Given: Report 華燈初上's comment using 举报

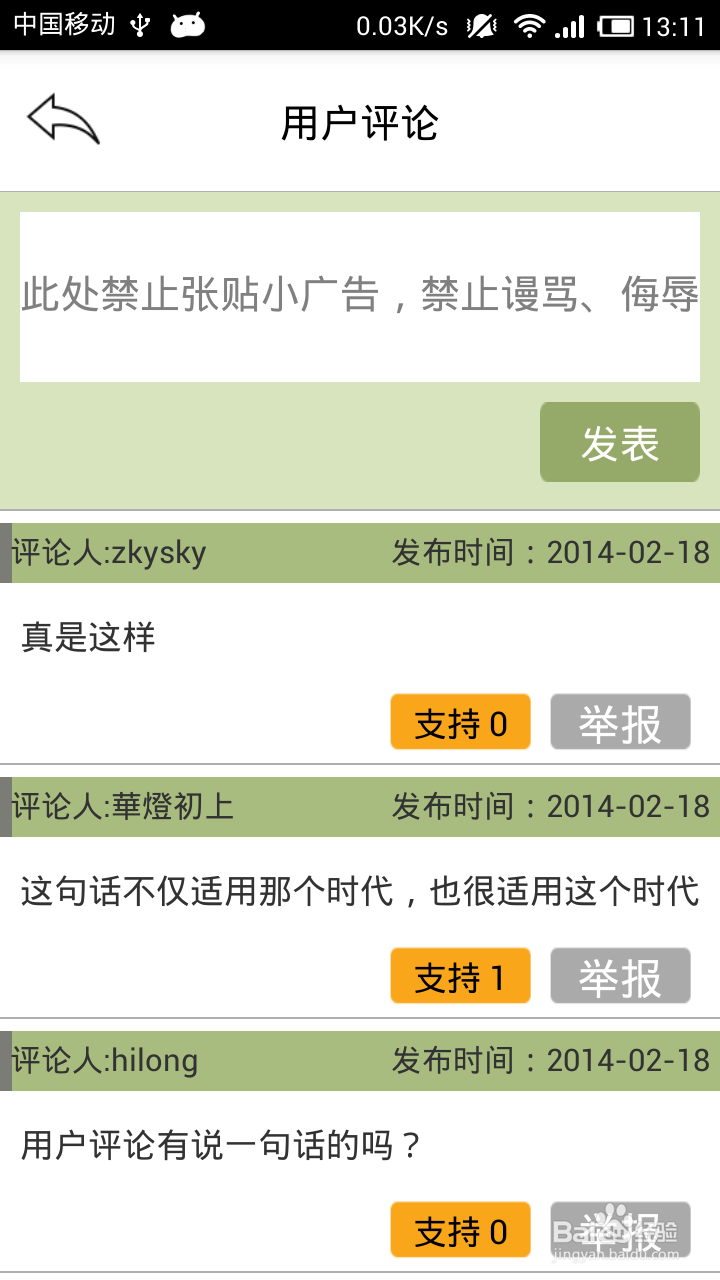Looking at the screenshot, I should (x=620, y=976).
